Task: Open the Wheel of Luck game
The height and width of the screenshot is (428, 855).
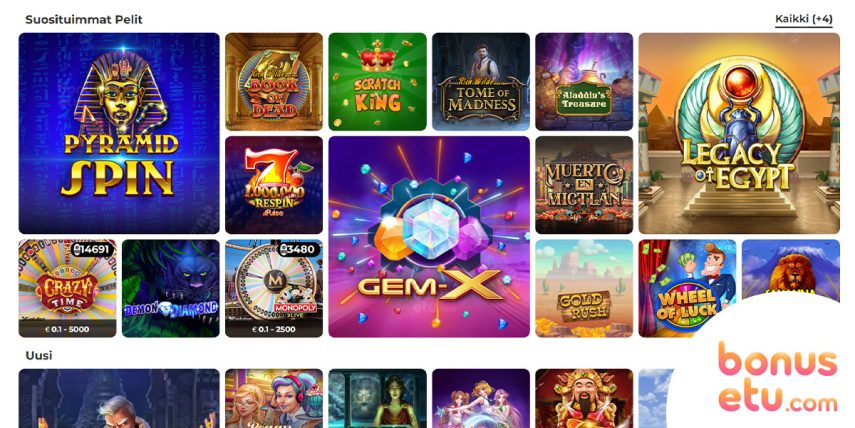Action: pyautogui.click(x=687, y=288)
